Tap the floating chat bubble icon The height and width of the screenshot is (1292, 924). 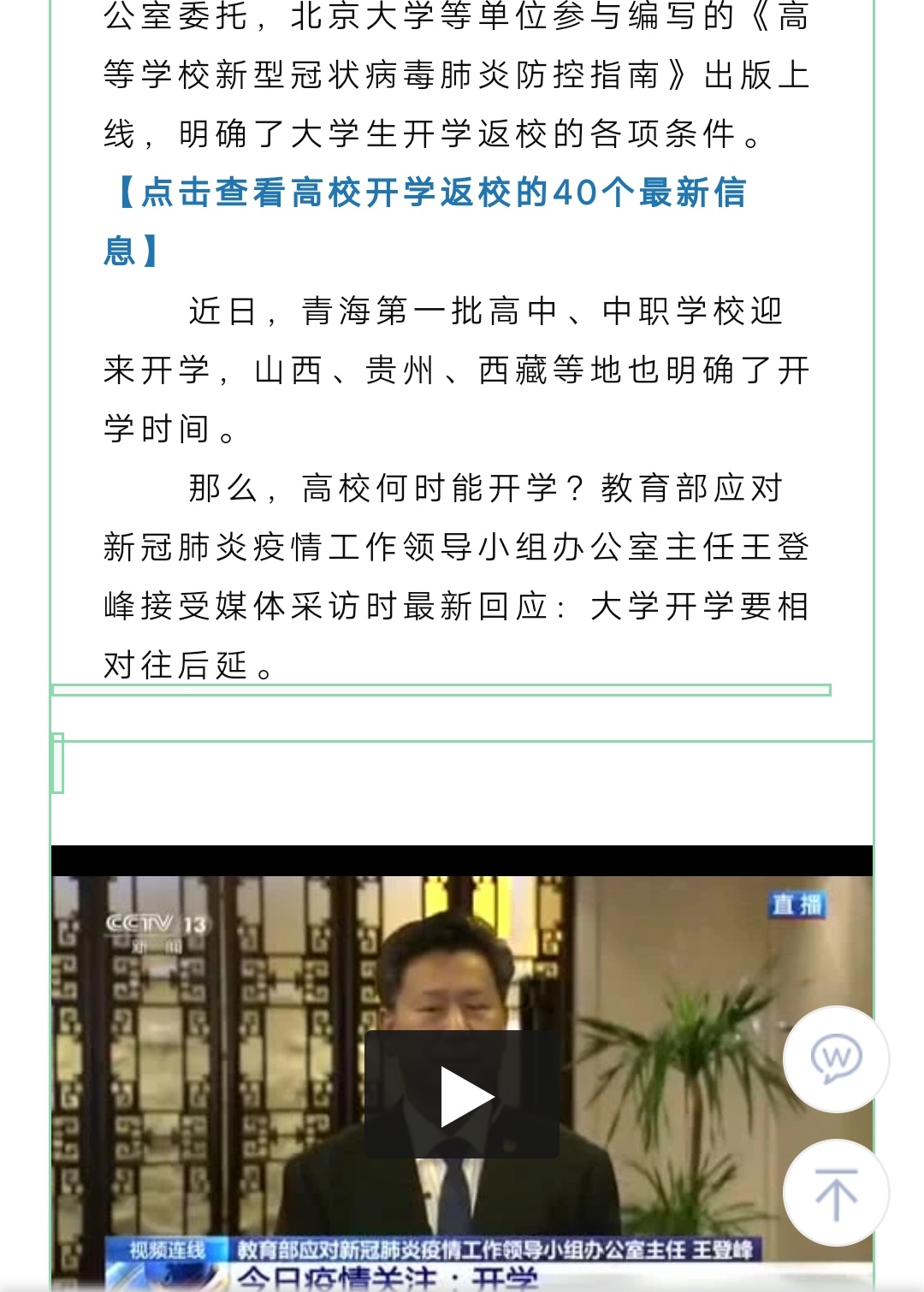[836, 1059]
